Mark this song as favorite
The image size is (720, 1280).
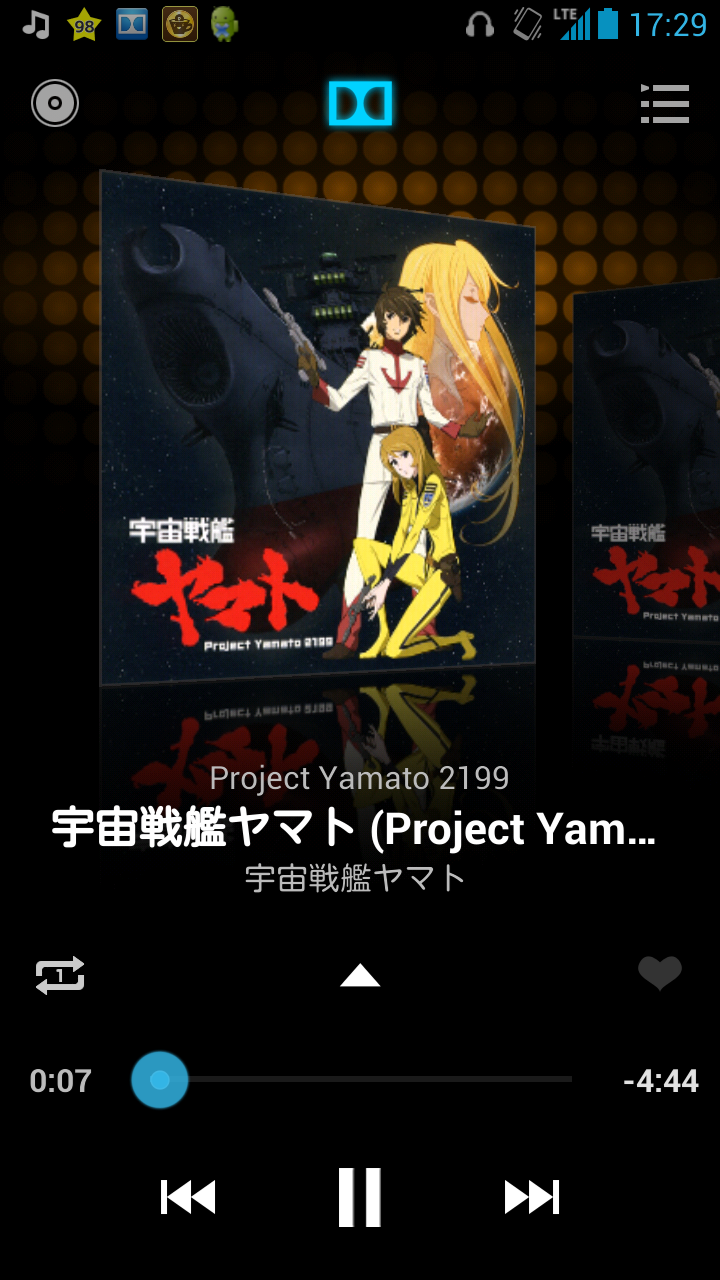click(660, 973)
